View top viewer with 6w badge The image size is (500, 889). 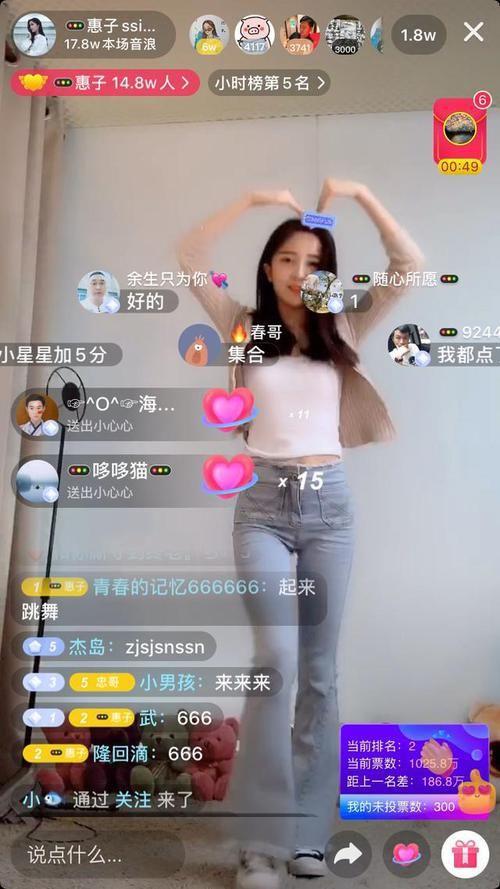pos(209,35)
